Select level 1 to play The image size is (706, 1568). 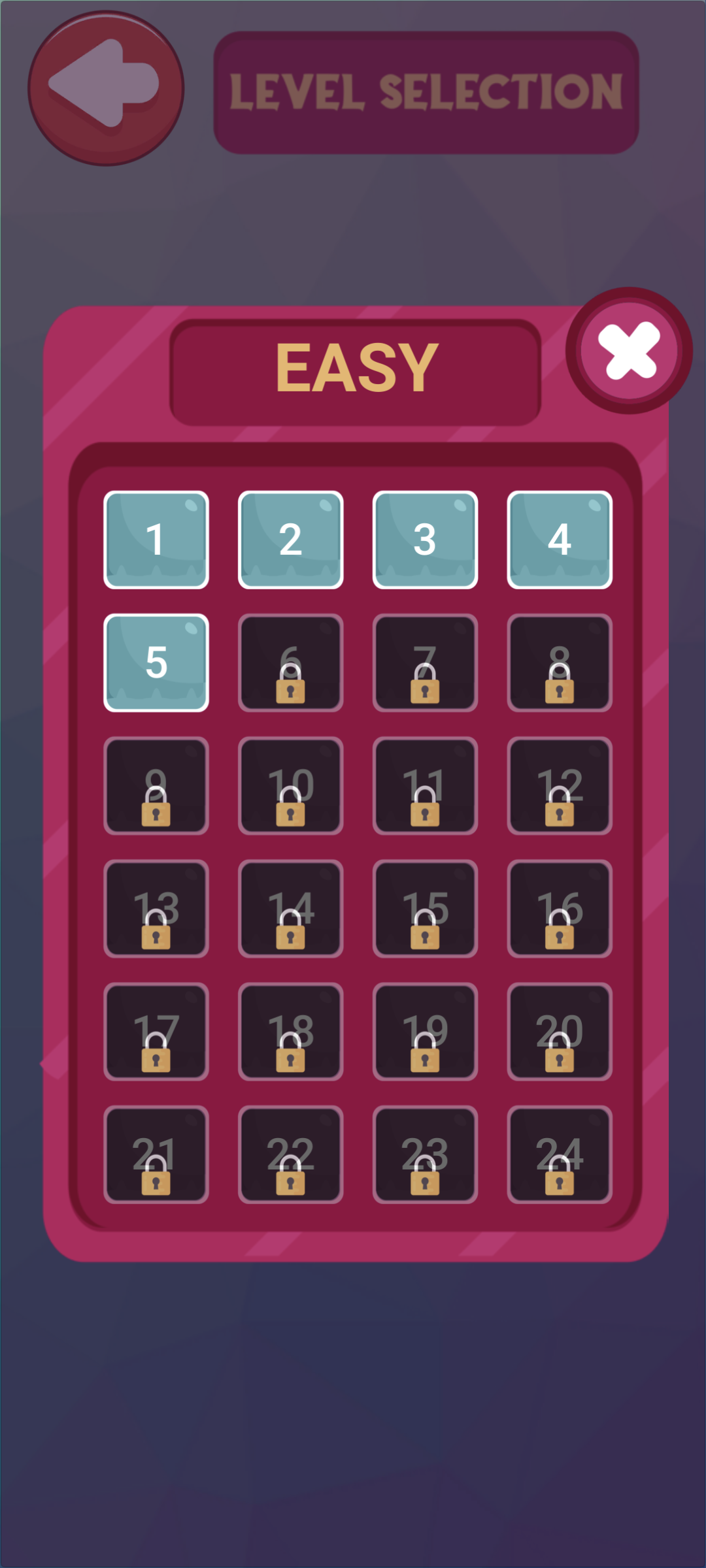click(156, 540)
